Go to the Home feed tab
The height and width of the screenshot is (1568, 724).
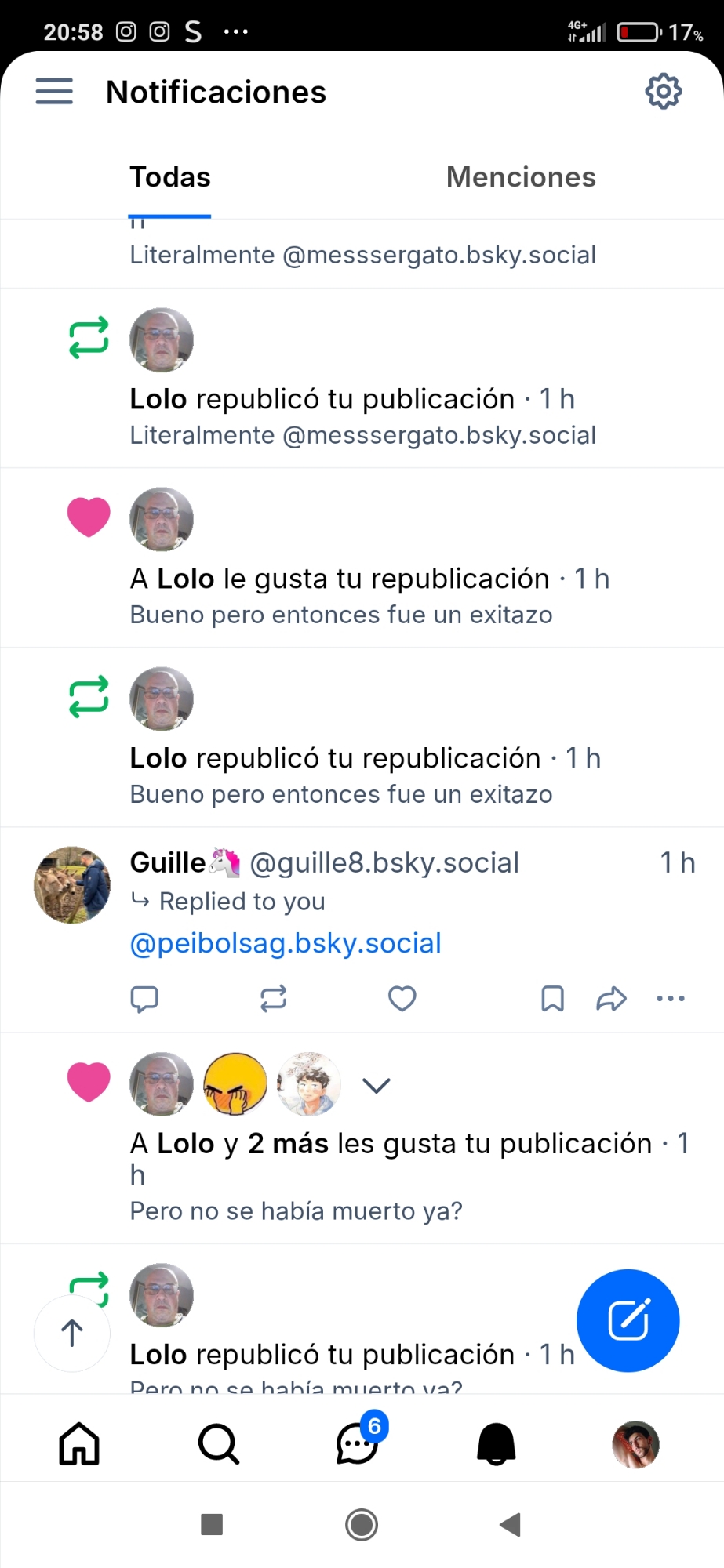79,1444
